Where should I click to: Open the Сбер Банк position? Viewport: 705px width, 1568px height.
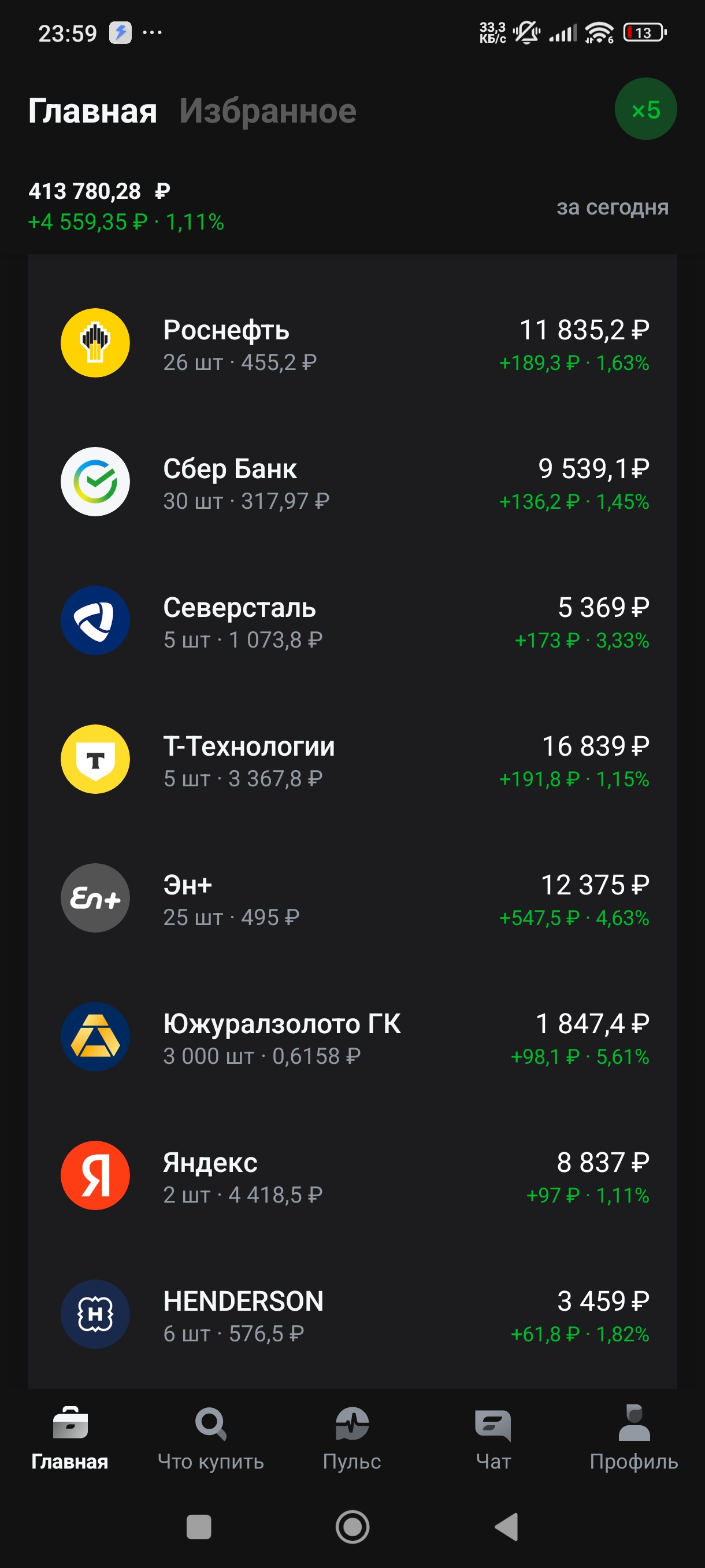(352, 482)
